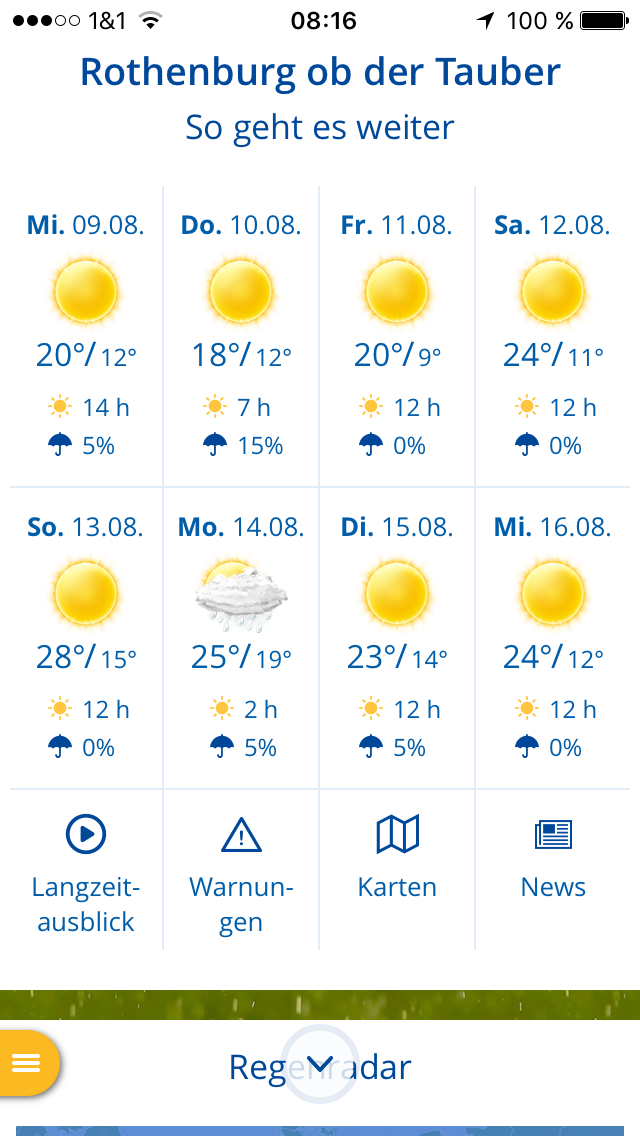Tap the down chevron over Regenradar
The width and height of the screenshot is (640, 1136).
coord(320,1065)
